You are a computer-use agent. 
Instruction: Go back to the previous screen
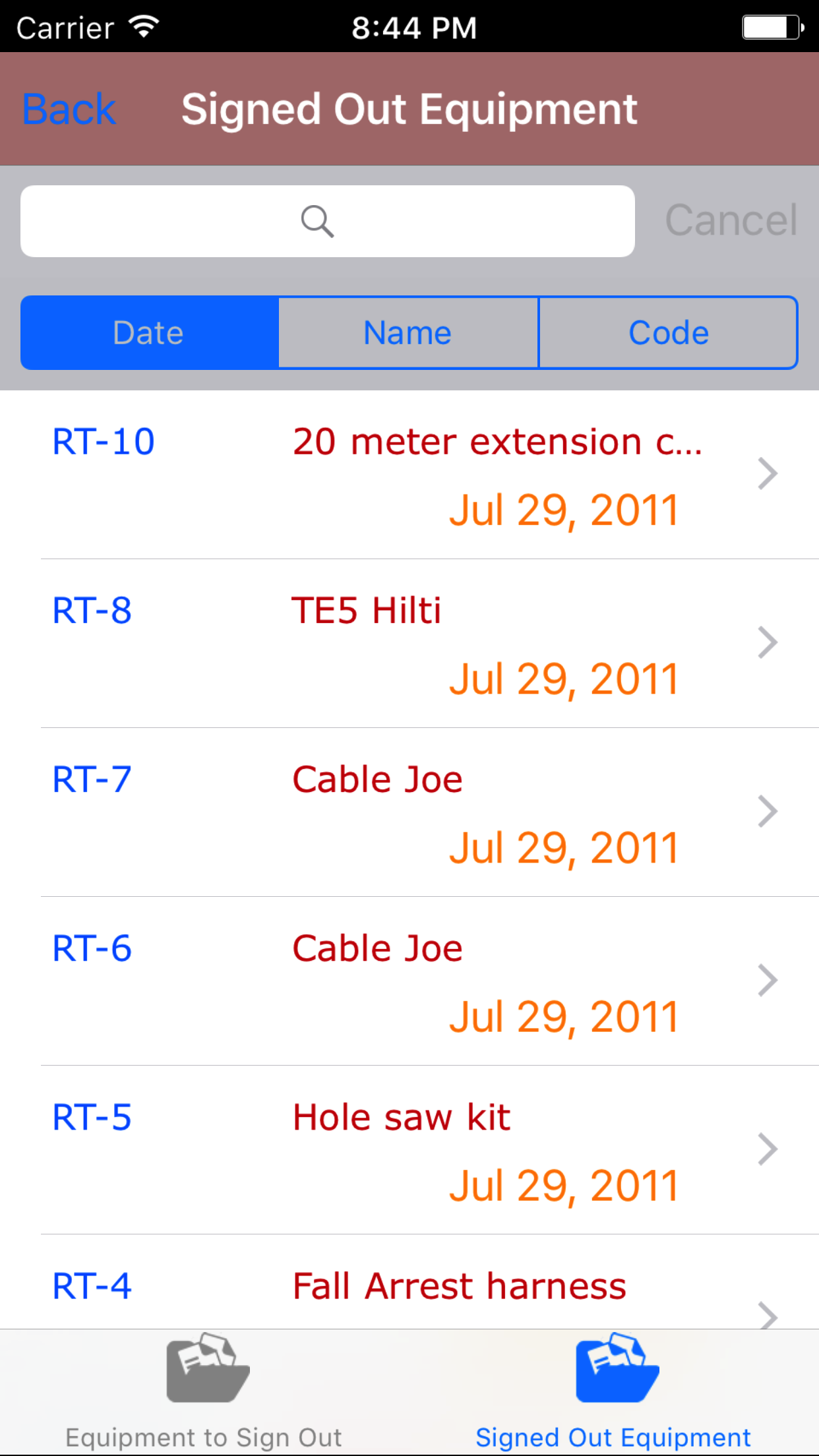pos(69,109)
